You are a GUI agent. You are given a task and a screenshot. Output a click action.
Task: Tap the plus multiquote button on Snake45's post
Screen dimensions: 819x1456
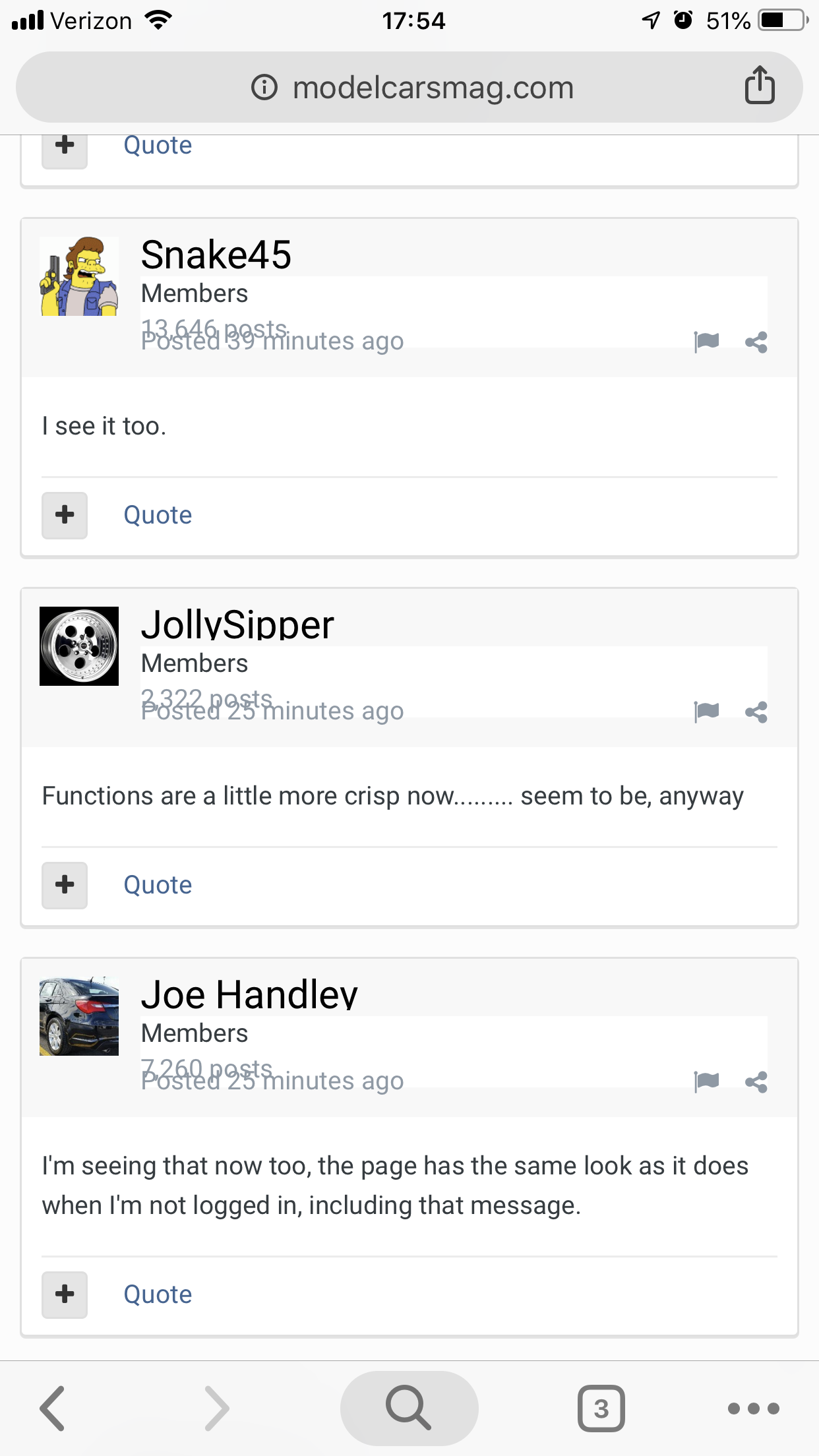coord(65,515)
